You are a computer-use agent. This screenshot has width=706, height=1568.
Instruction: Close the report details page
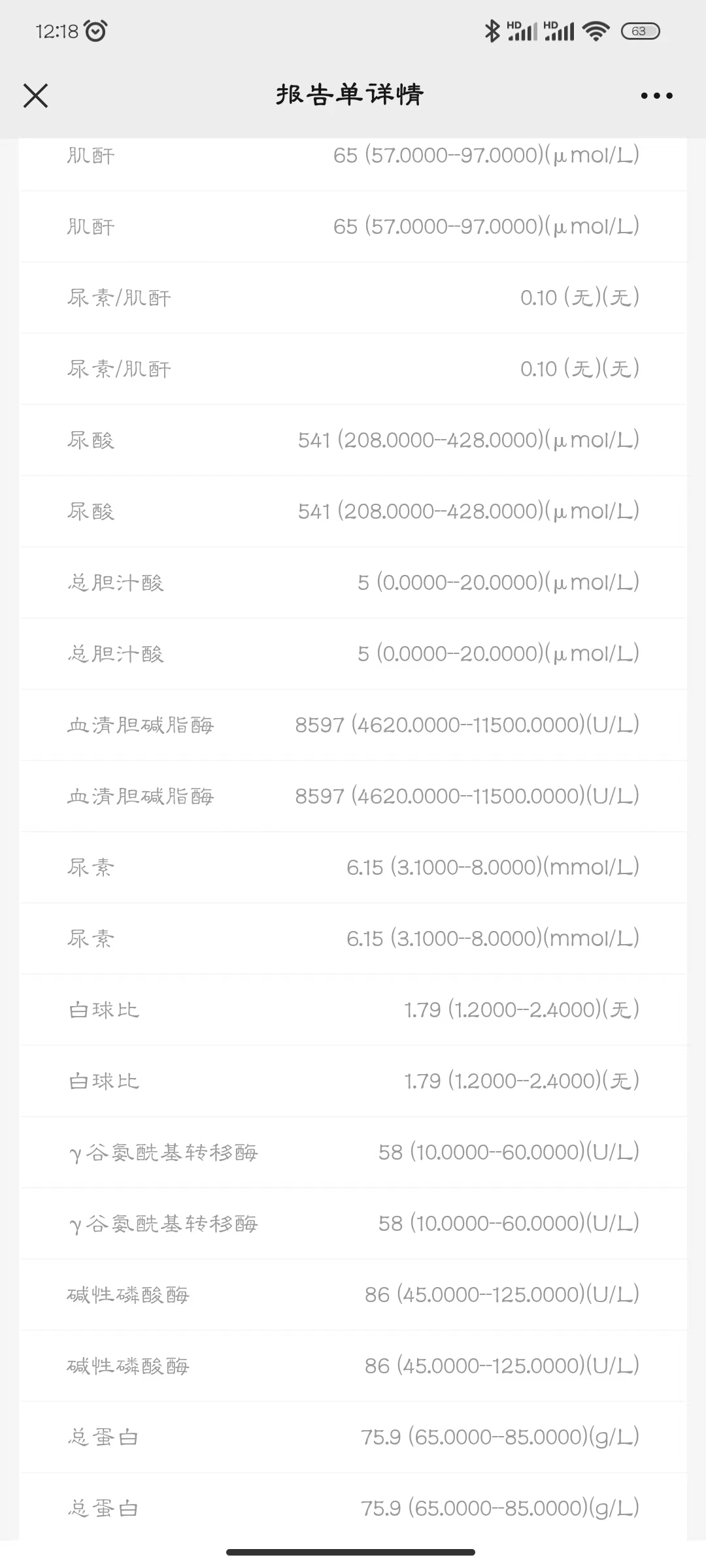pyautogui.click(x=36, y=95)
